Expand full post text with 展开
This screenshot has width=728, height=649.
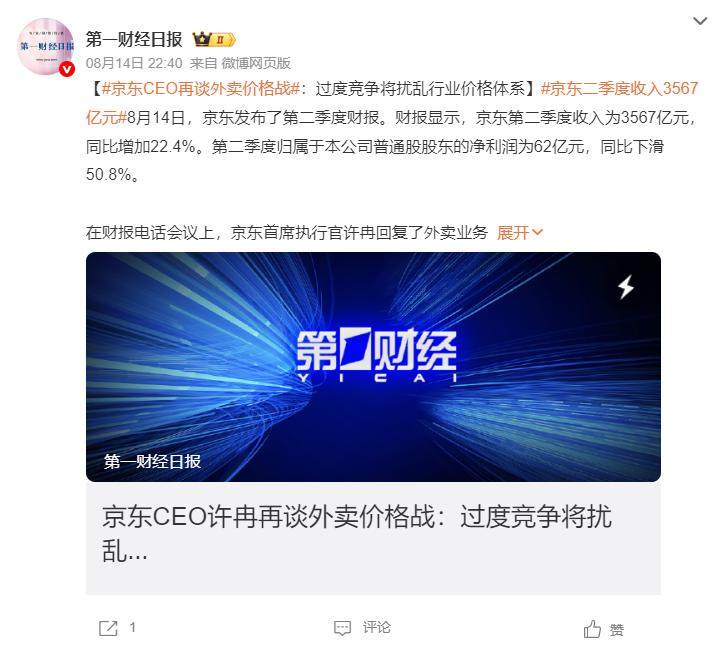(519, 232)
